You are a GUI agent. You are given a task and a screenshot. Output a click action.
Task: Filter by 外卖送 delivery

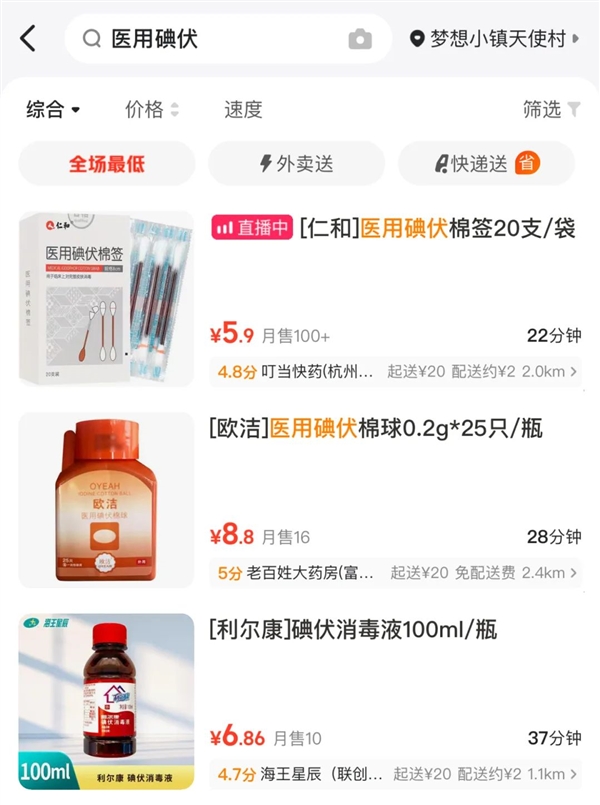pyautogui.click(x=296, y=164)
